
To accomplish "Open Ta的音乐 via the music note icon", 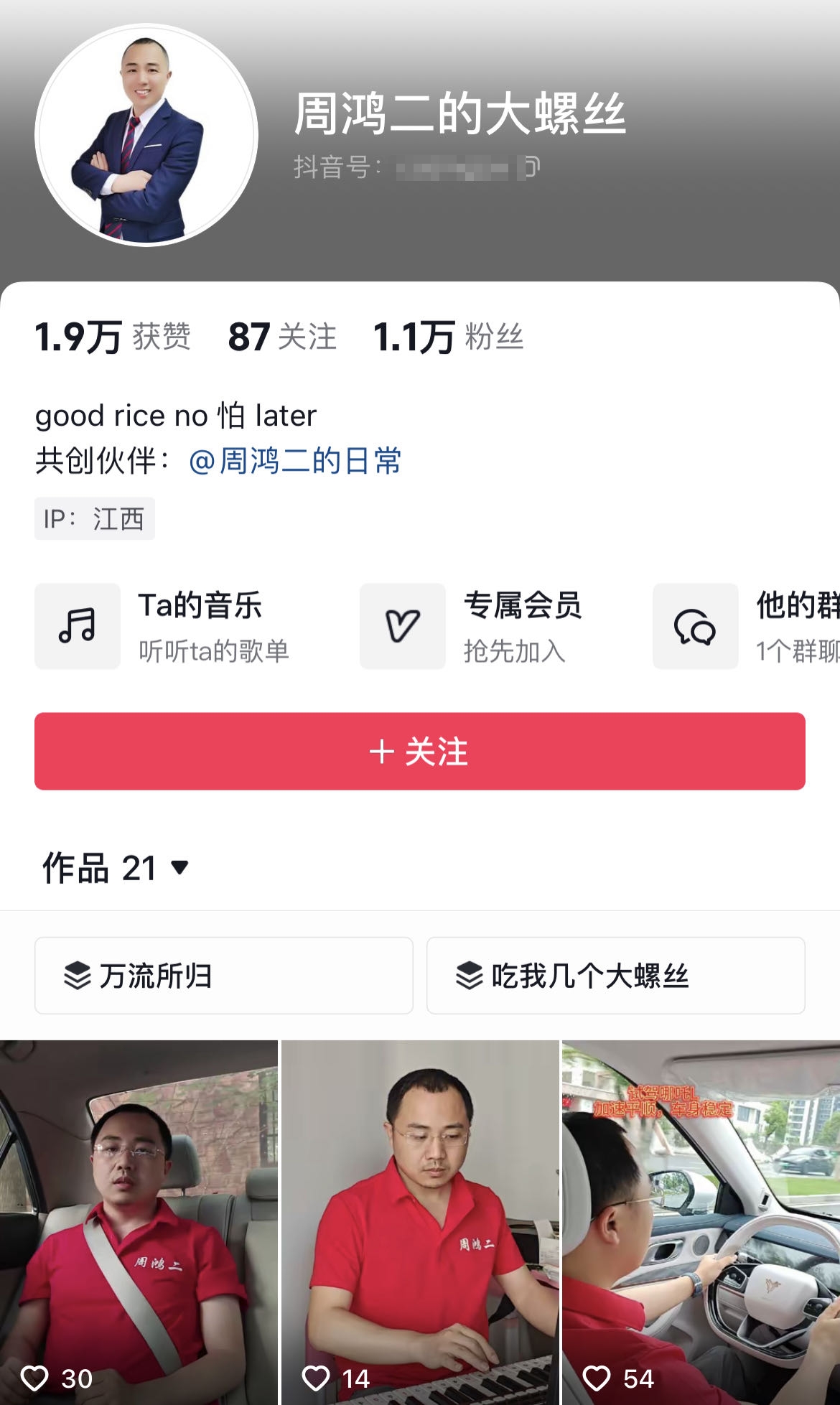I will (x=78, y=626).
